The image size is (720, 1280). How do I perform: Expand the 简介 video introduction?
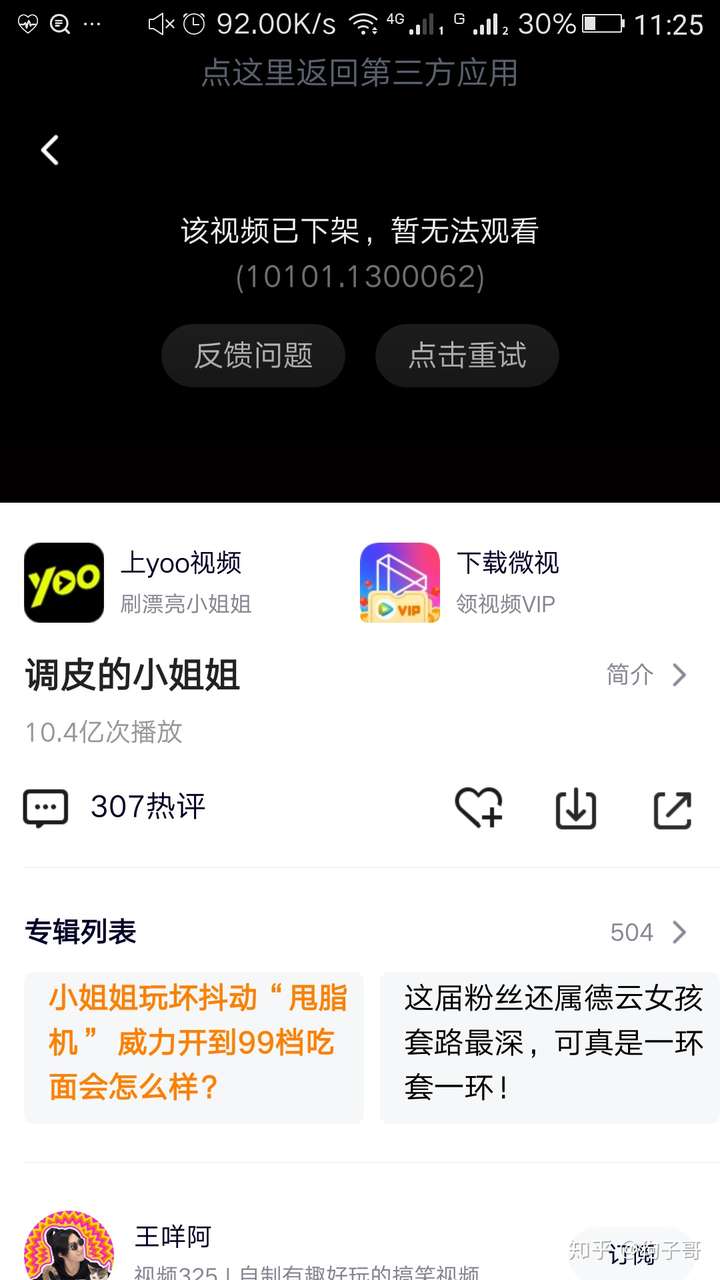[x=646, y=675]
